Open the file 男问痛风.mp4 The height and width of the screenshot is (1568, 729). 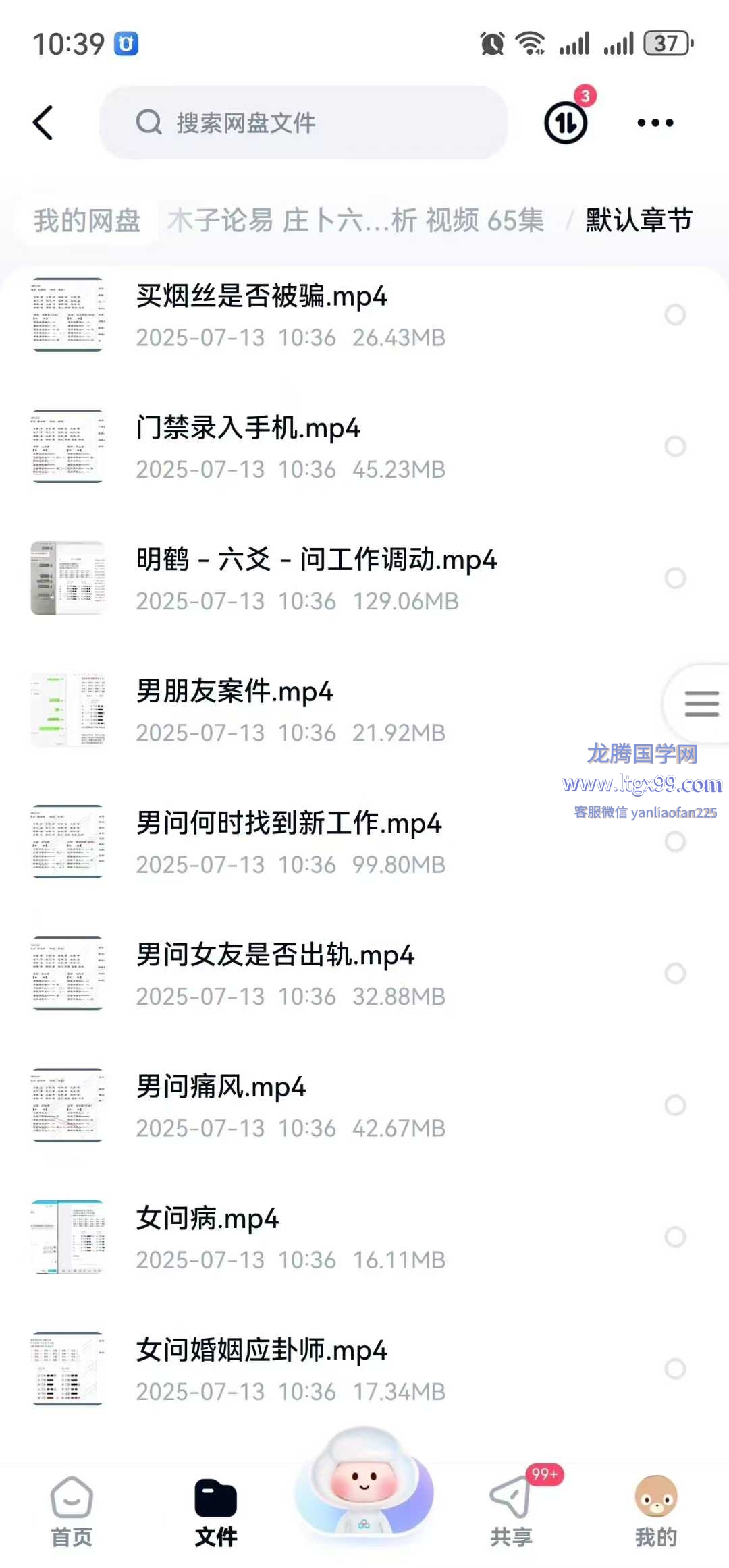pos(221,1088)
